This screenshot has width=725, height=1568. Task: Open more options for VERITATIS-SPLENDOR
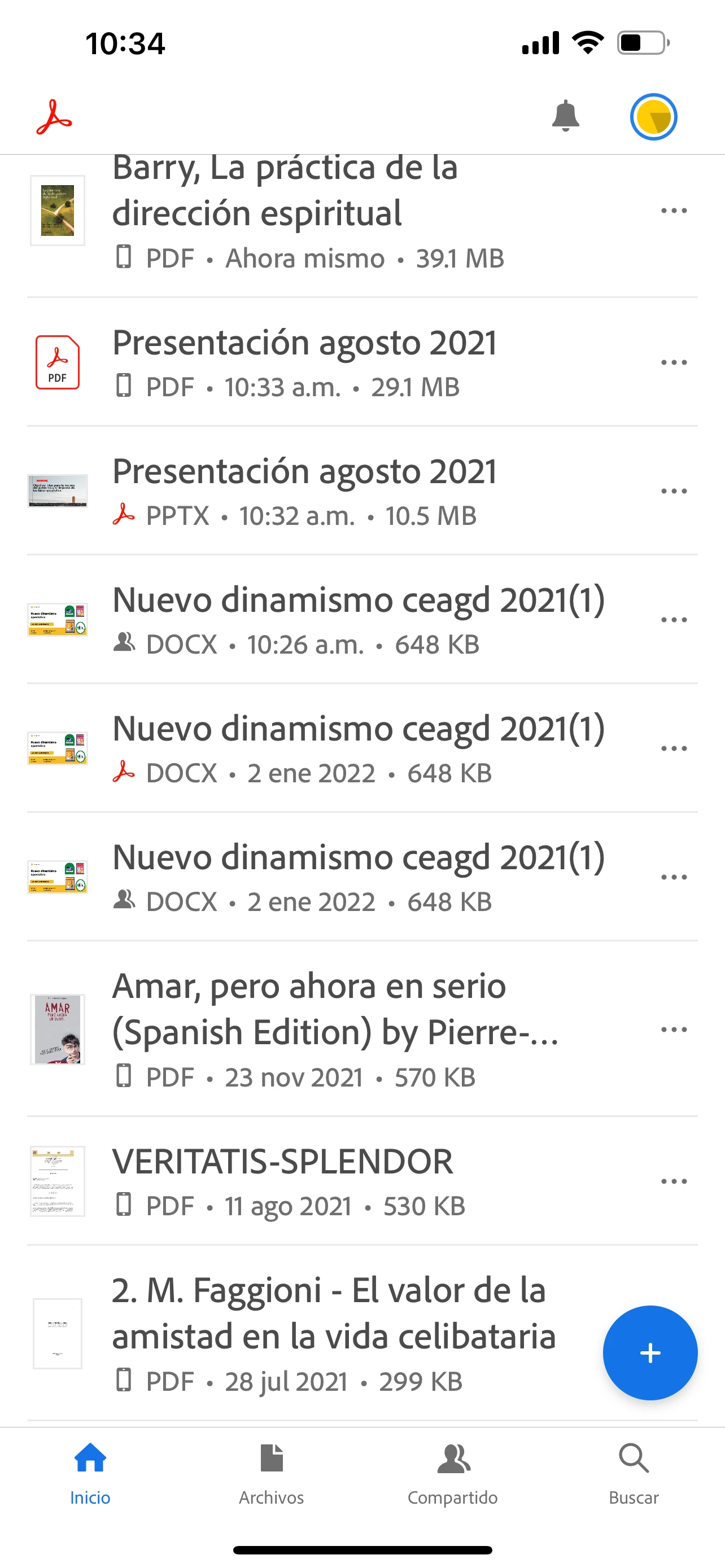pos(674,1181)
